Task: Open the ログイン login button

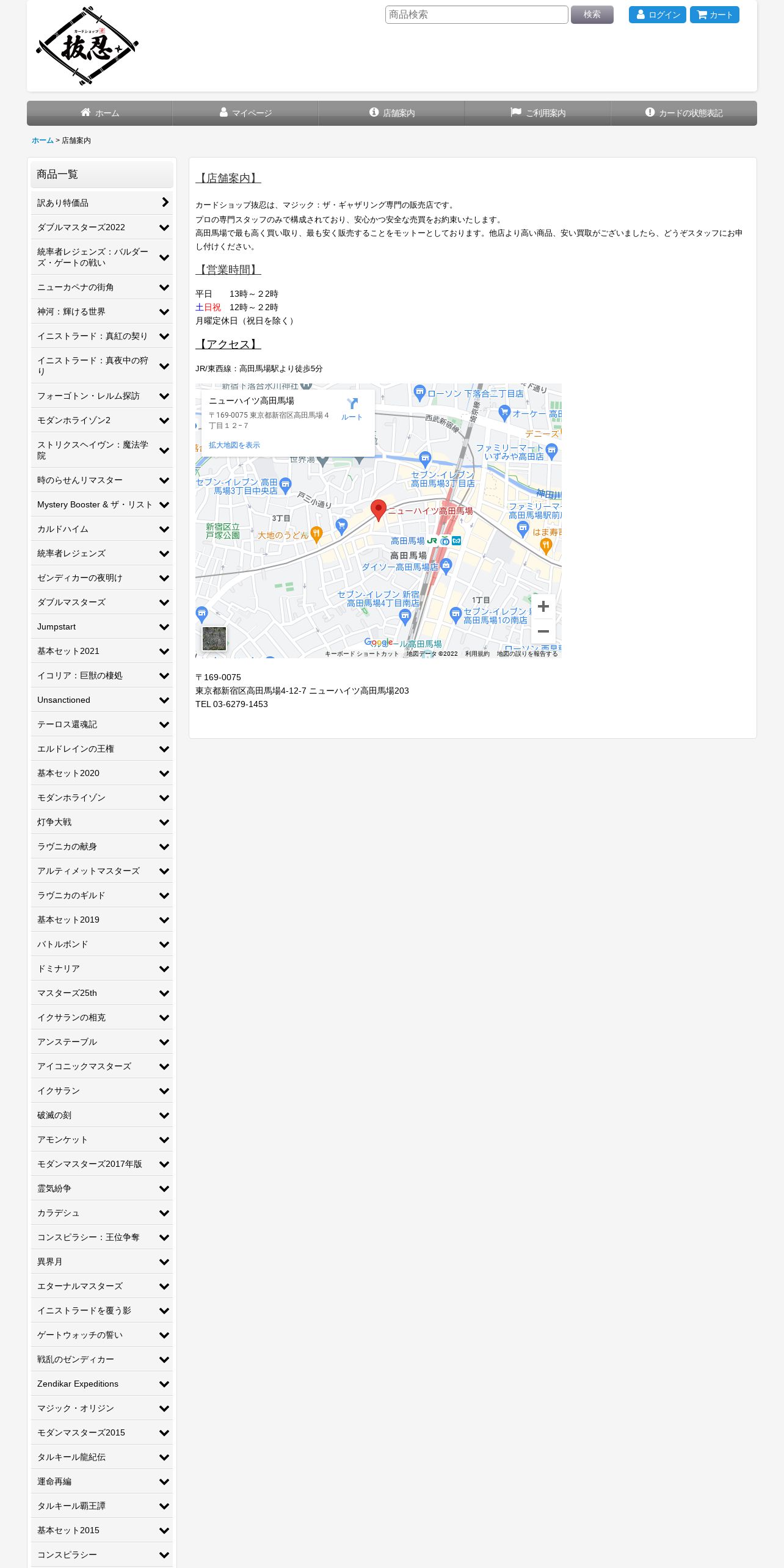Action: (x=657, y=15)
